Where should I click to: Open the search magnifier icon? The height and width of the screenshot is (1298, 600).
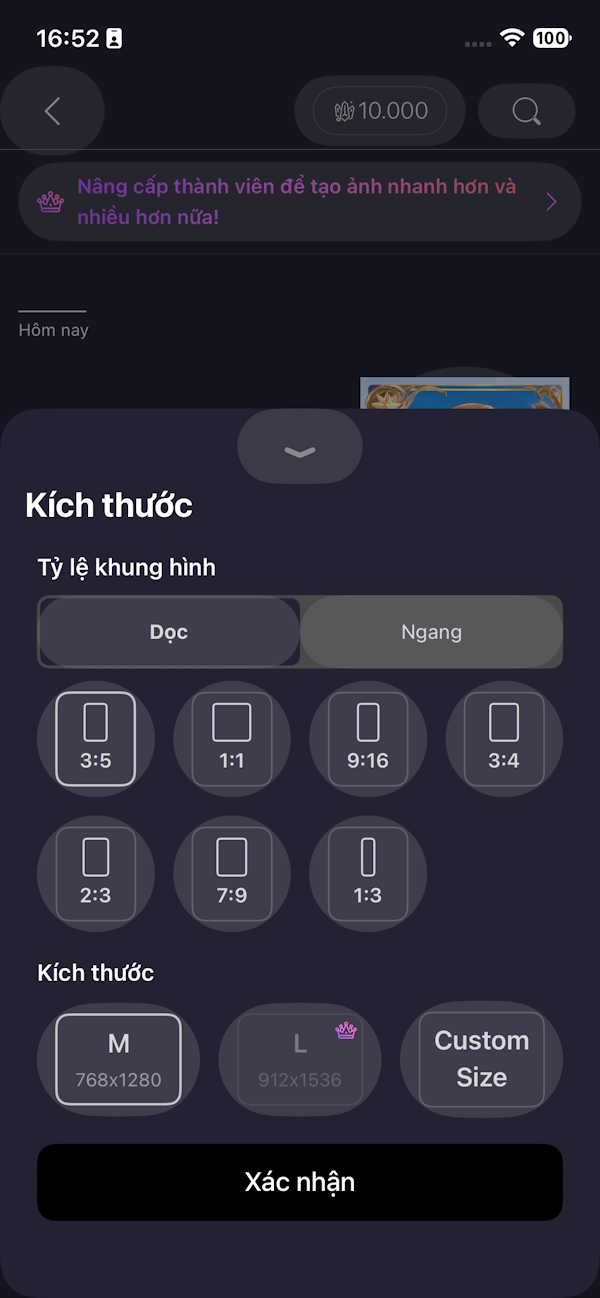click(x=526, y=111)
